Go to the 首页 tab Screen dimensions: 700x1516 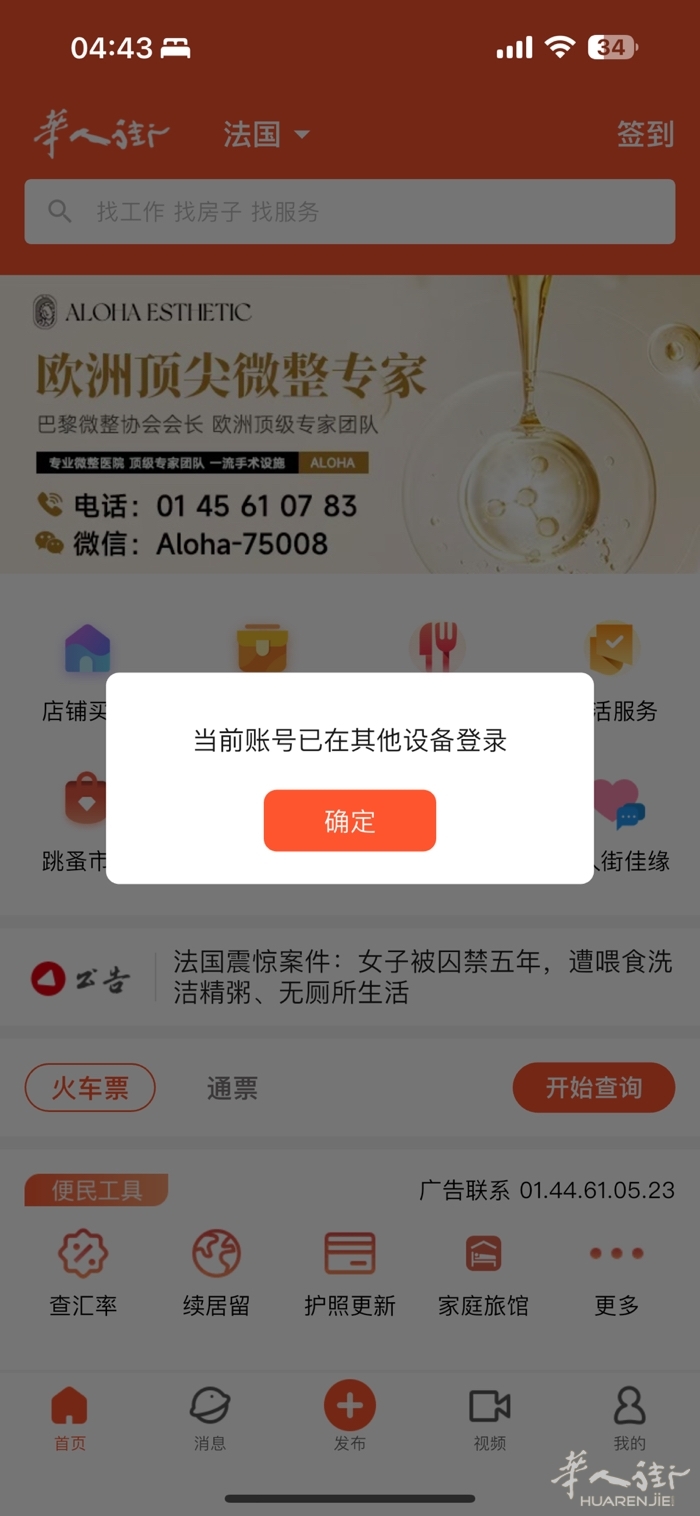click(70, 1418)
